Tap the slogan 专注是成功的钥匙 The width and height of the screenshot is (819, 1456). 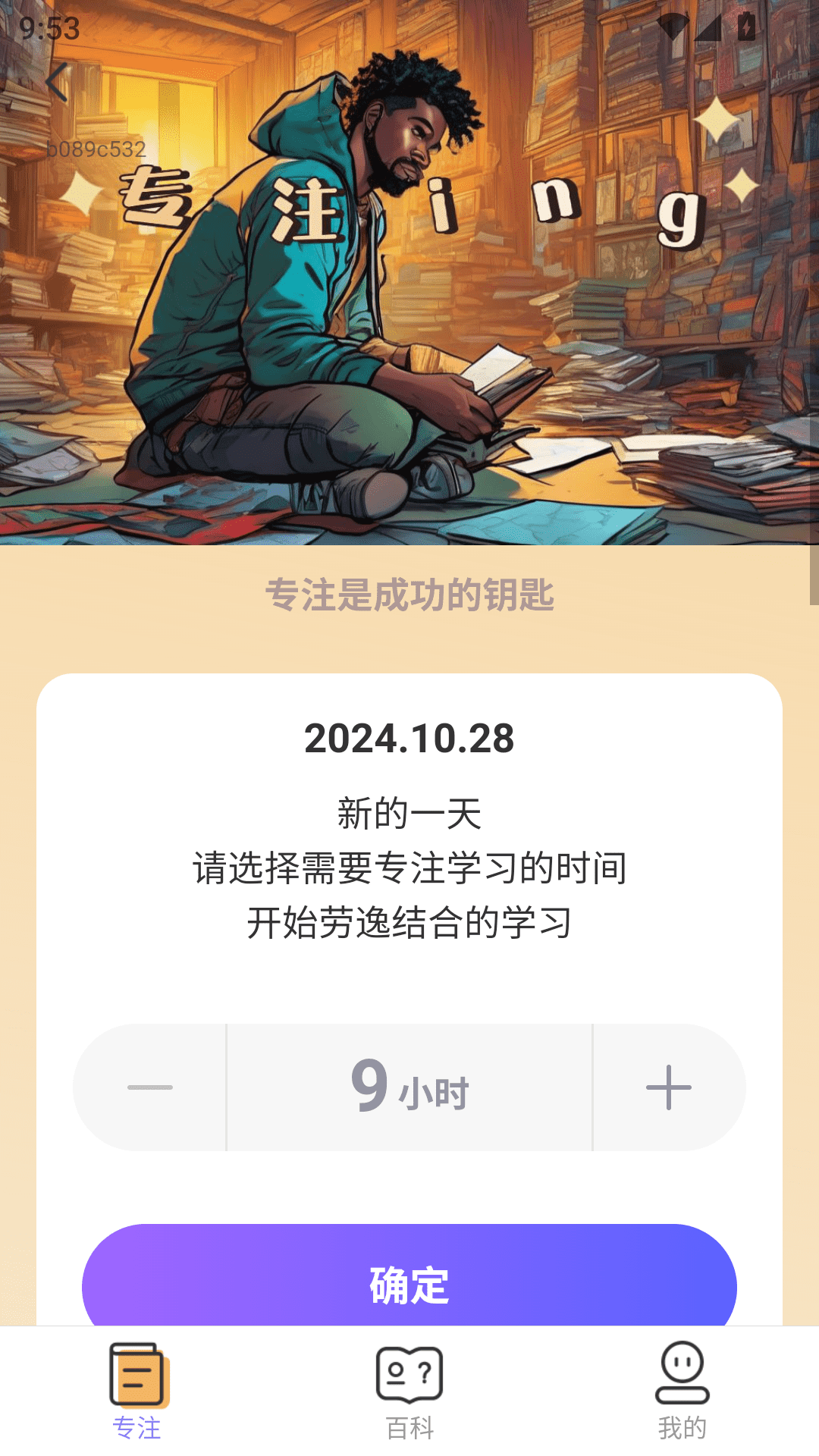(409, 596)
